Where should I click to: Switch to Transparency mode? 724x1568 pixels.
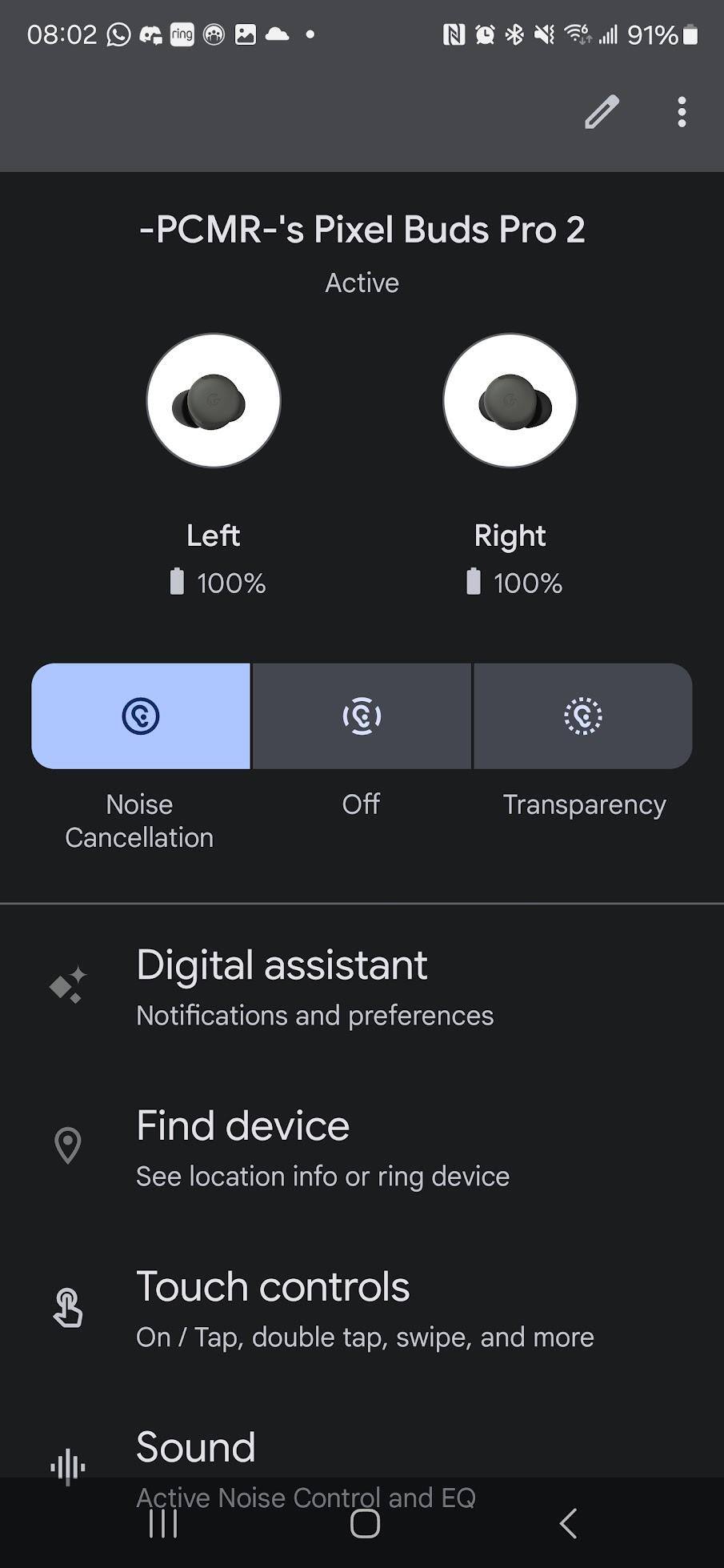(x=583, y=716)
